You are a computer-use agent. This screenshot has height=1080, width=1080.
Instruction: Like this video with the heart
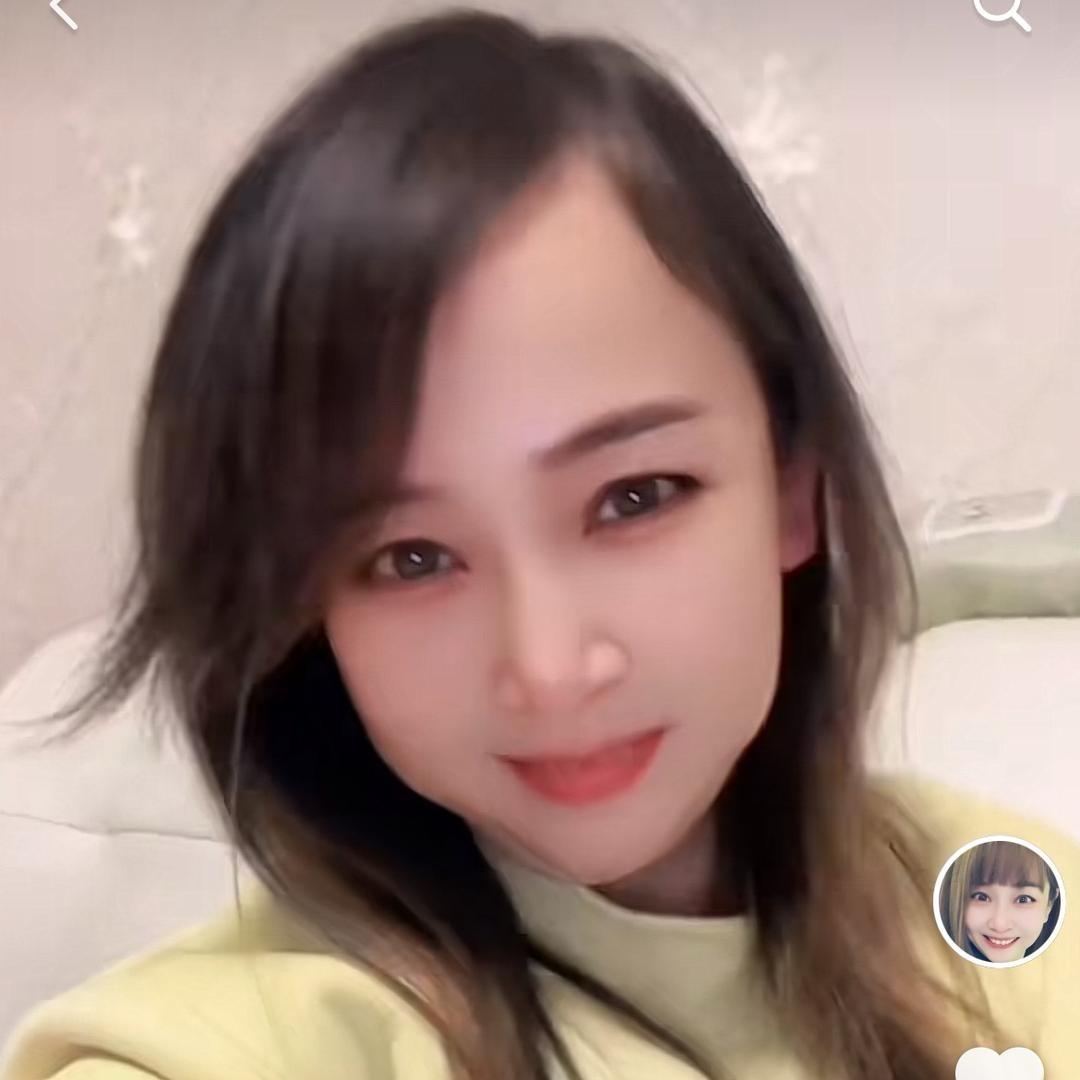click(999, 1064)
